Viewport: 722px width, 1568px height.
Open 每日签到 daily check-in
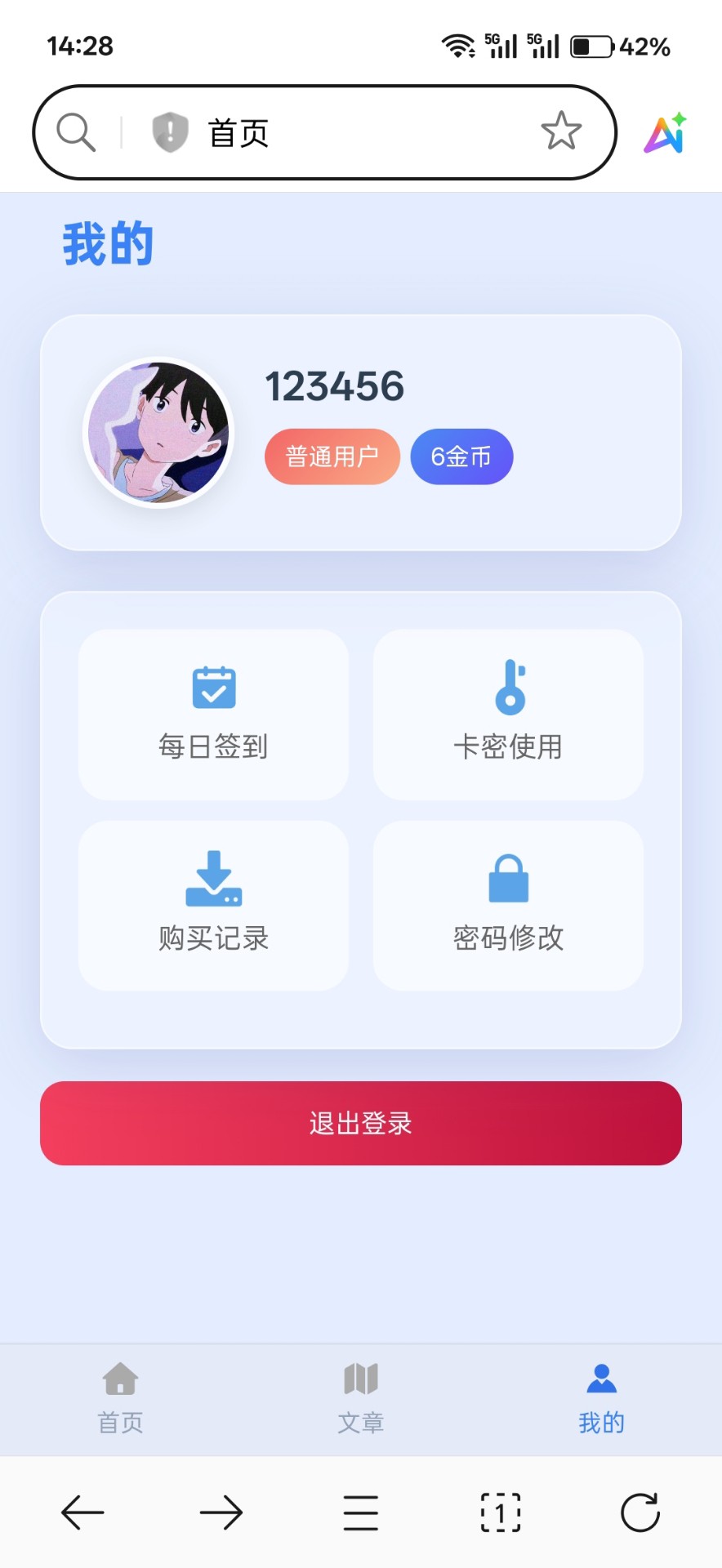(x=213, y=714)
